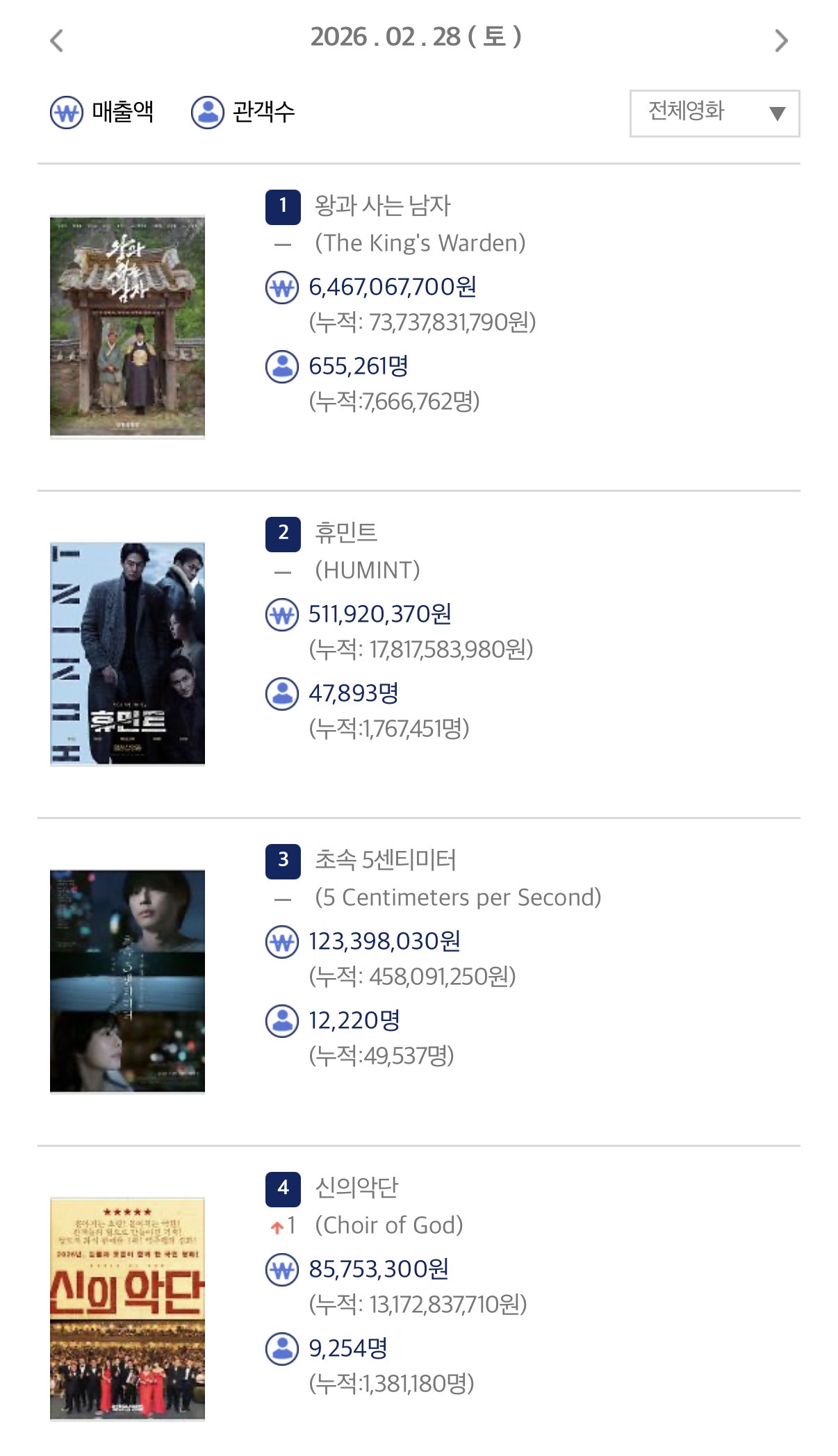Open the 휴민트 movie poster
The height and width of the screenshot is (1456, 838).
click(127, 654)
